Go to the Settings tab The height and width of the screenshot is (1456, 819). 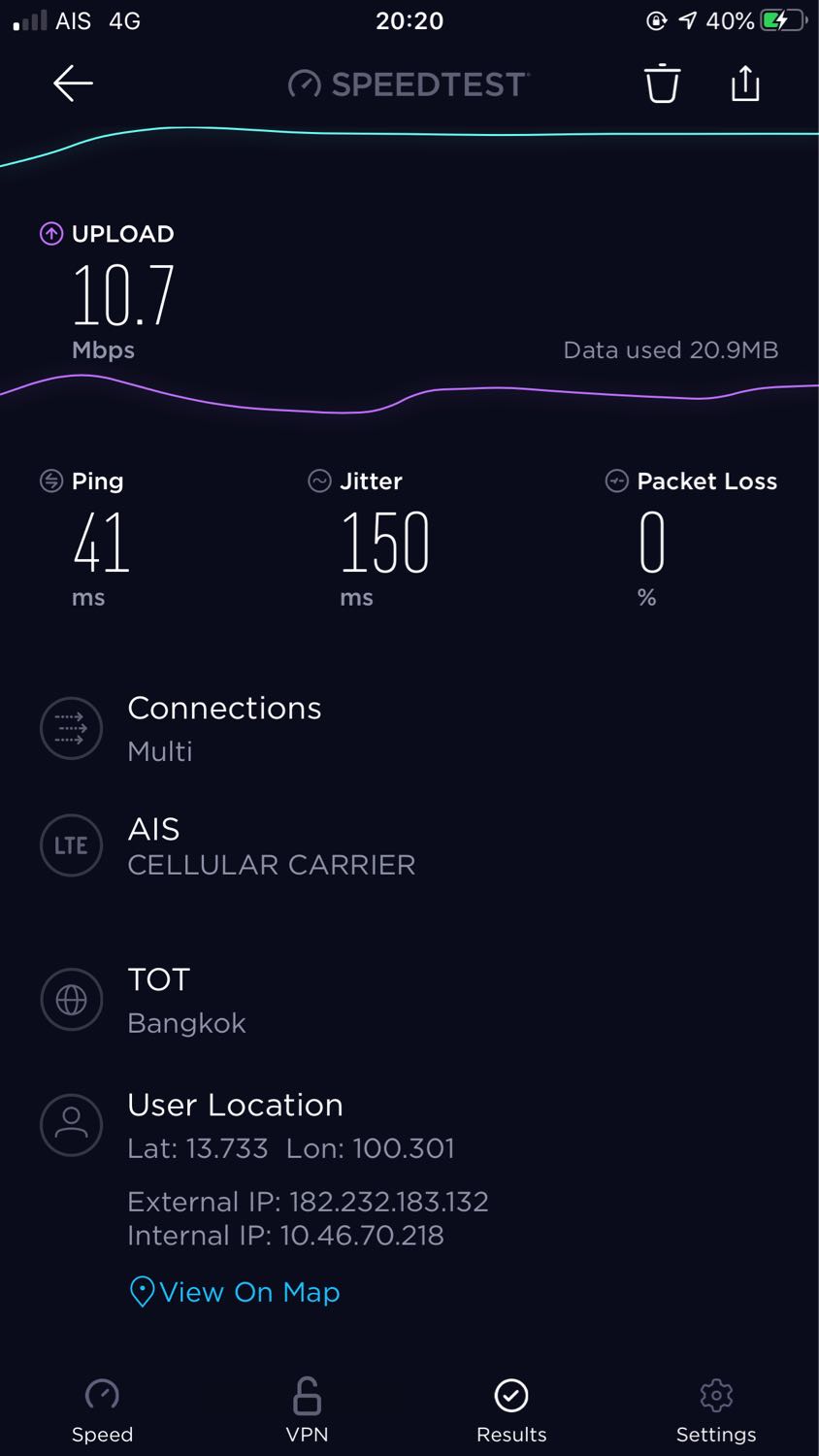[x=716, y=1409]
